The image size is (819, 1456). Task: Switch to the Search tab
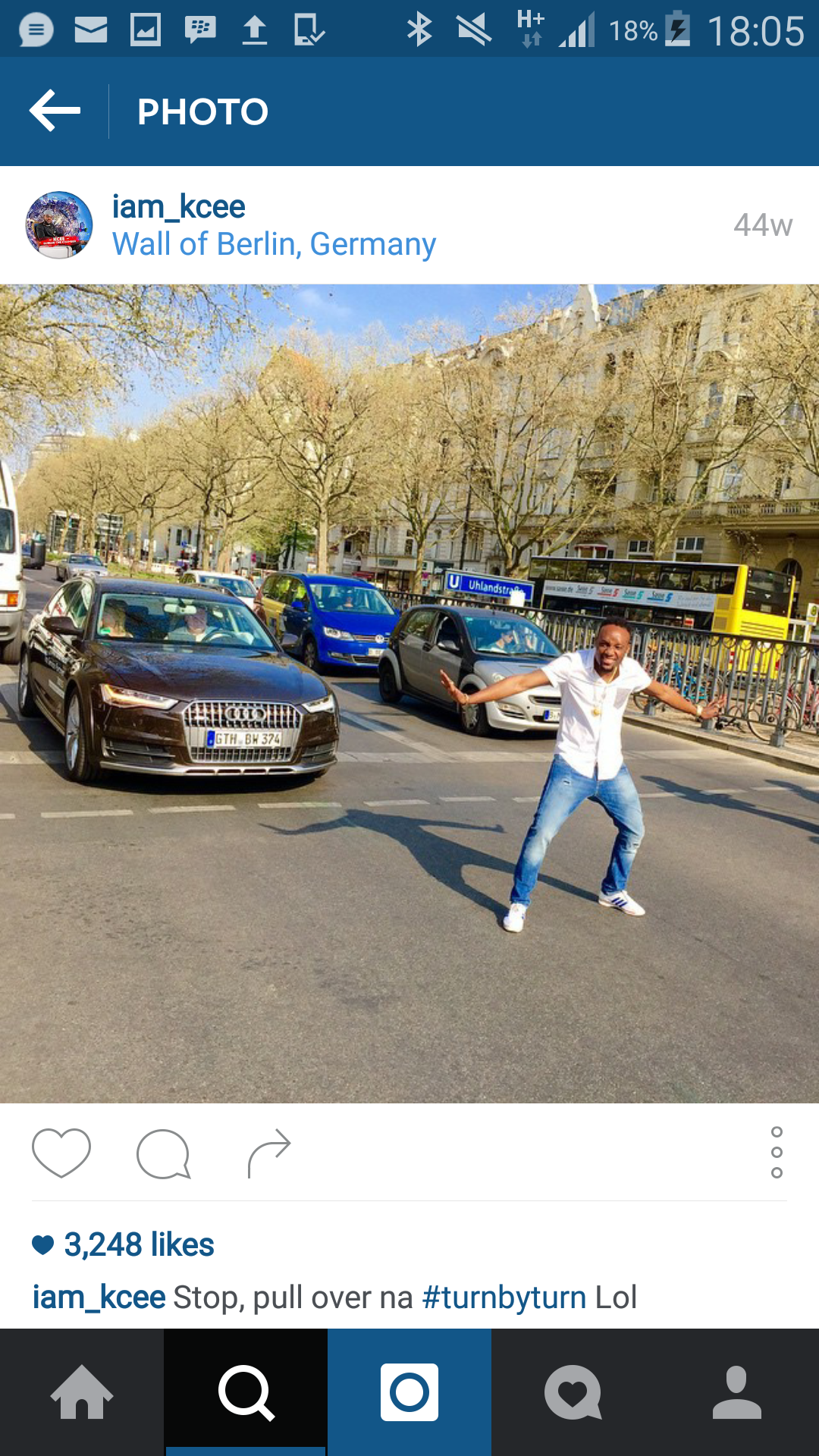coord(246,1392)
